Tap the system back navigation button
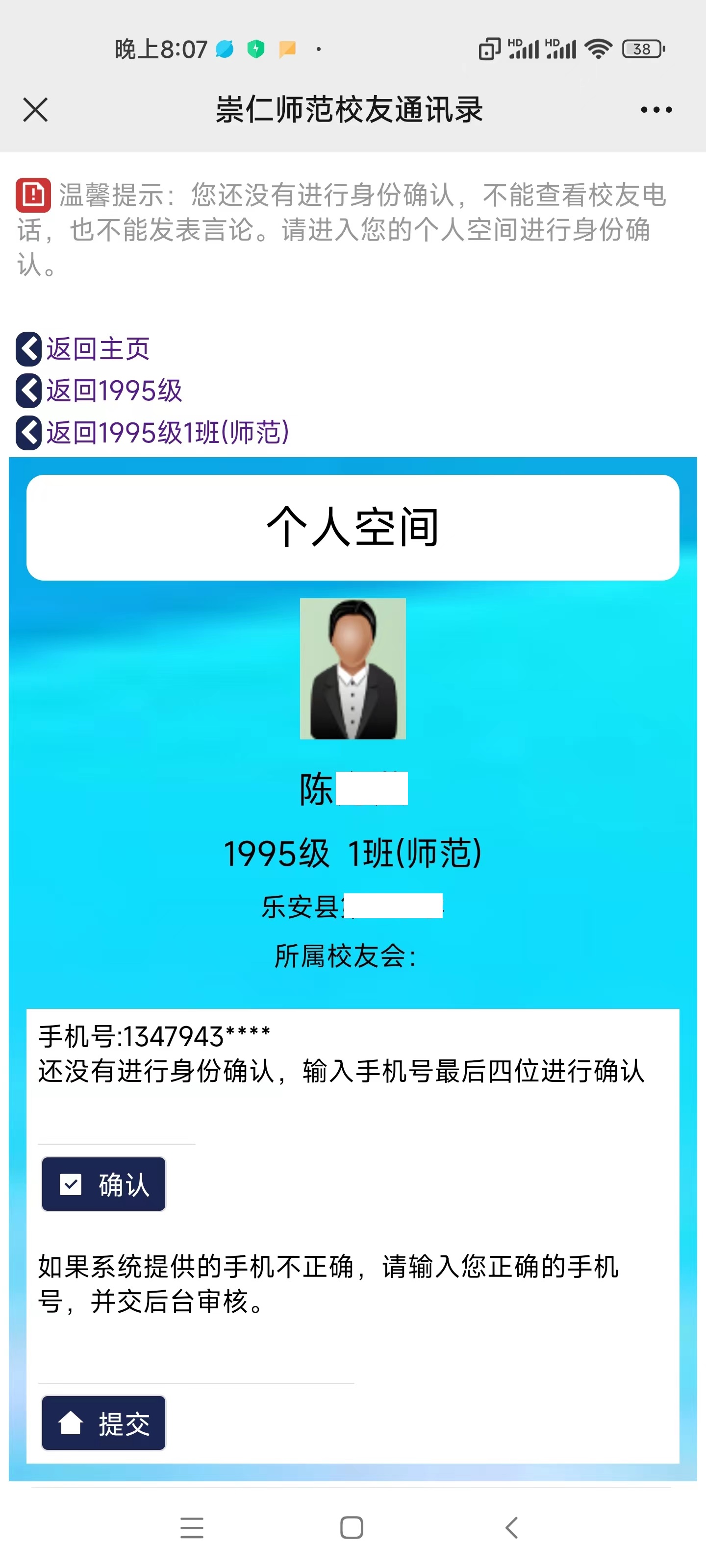The image size is (706, 1568). tap(512, 1527)
